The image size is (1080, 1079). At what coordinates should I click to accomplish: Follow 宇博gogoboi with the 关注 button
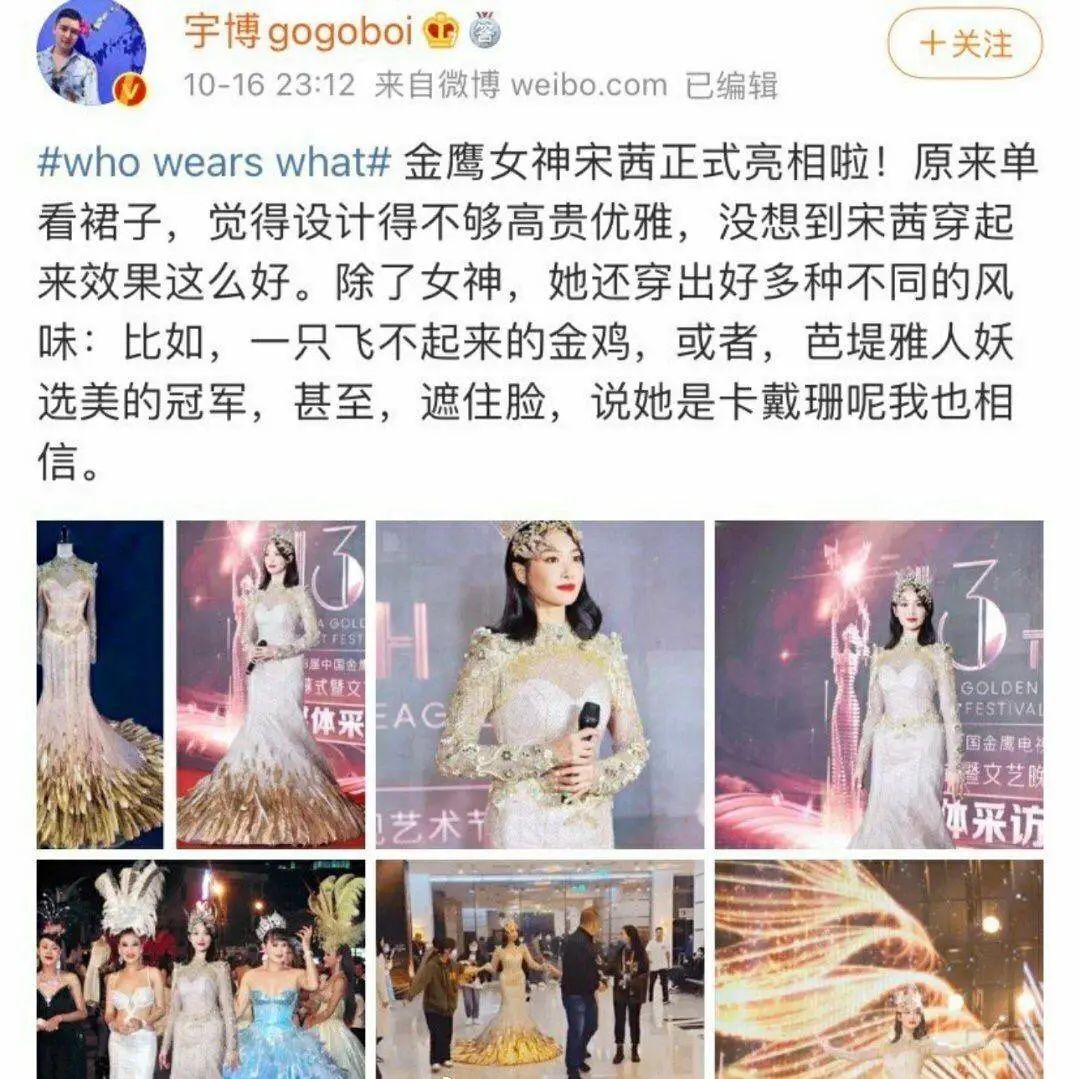965,43
